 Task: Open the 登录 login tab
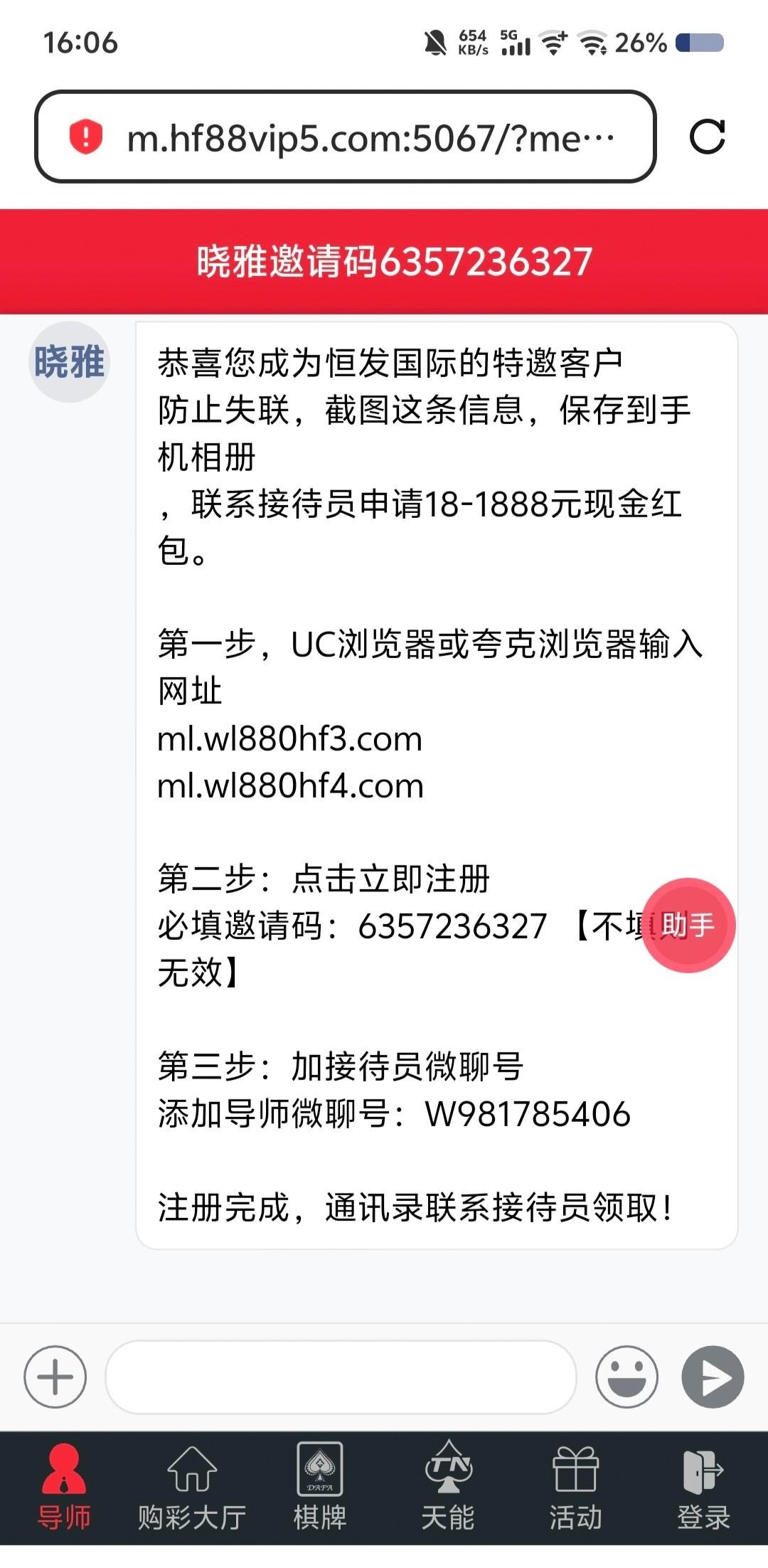(703, 1487)
